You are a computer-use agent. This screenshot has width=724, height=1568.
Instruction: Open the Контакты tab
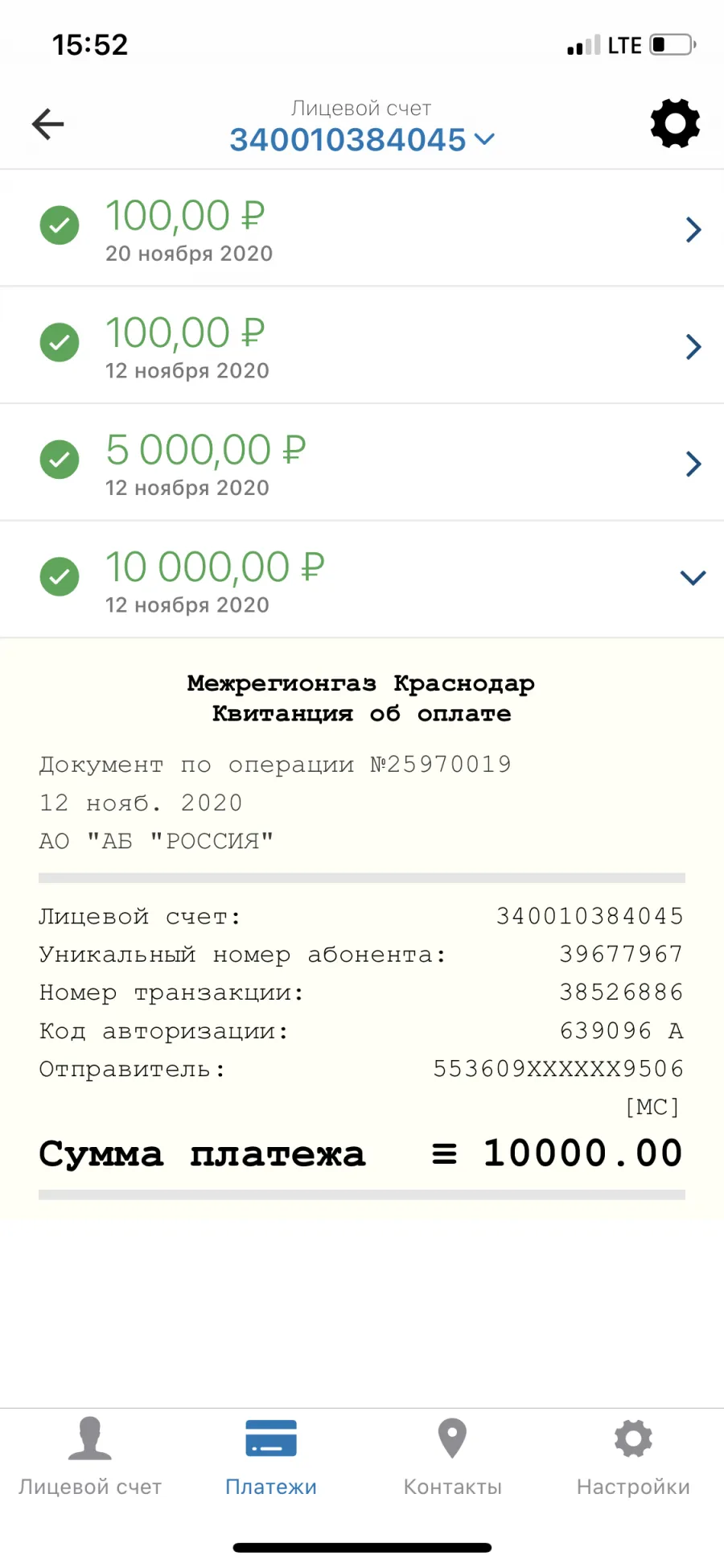[x=452, y=1457]
